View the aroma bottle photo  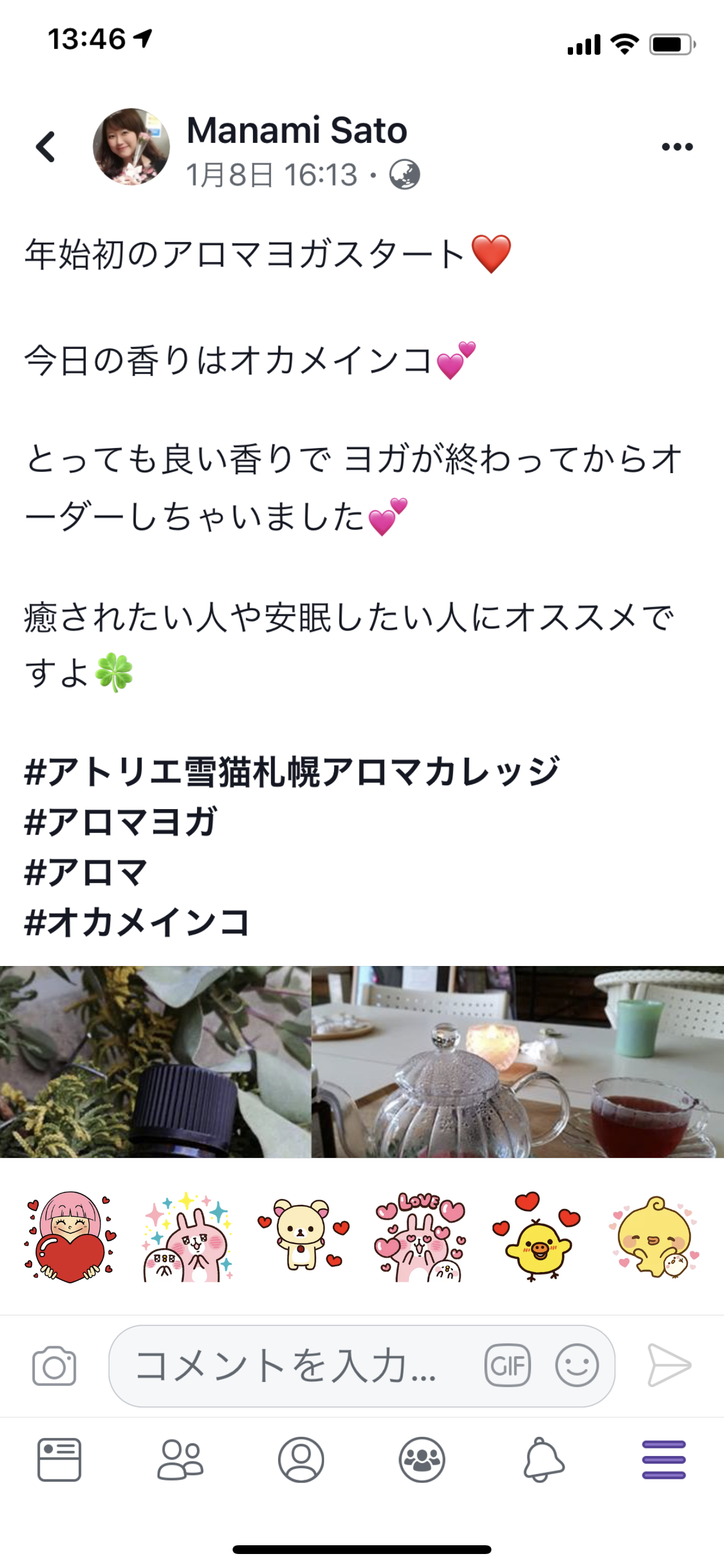(155, 1062)
